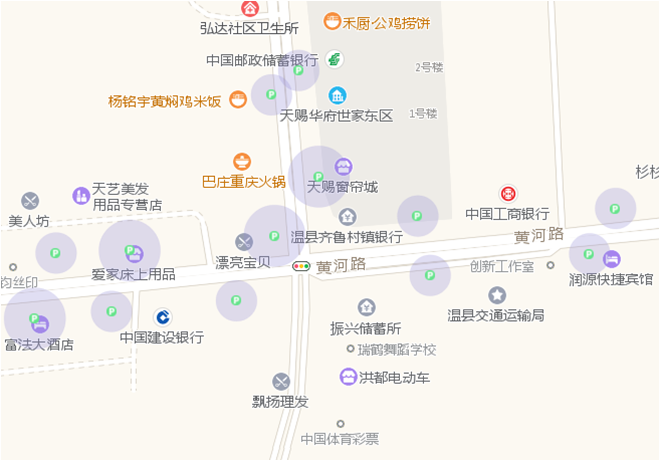The image size is (660, 461).
Task: Select 温县交通运输局 marker
Action: (x=496, y=295)
